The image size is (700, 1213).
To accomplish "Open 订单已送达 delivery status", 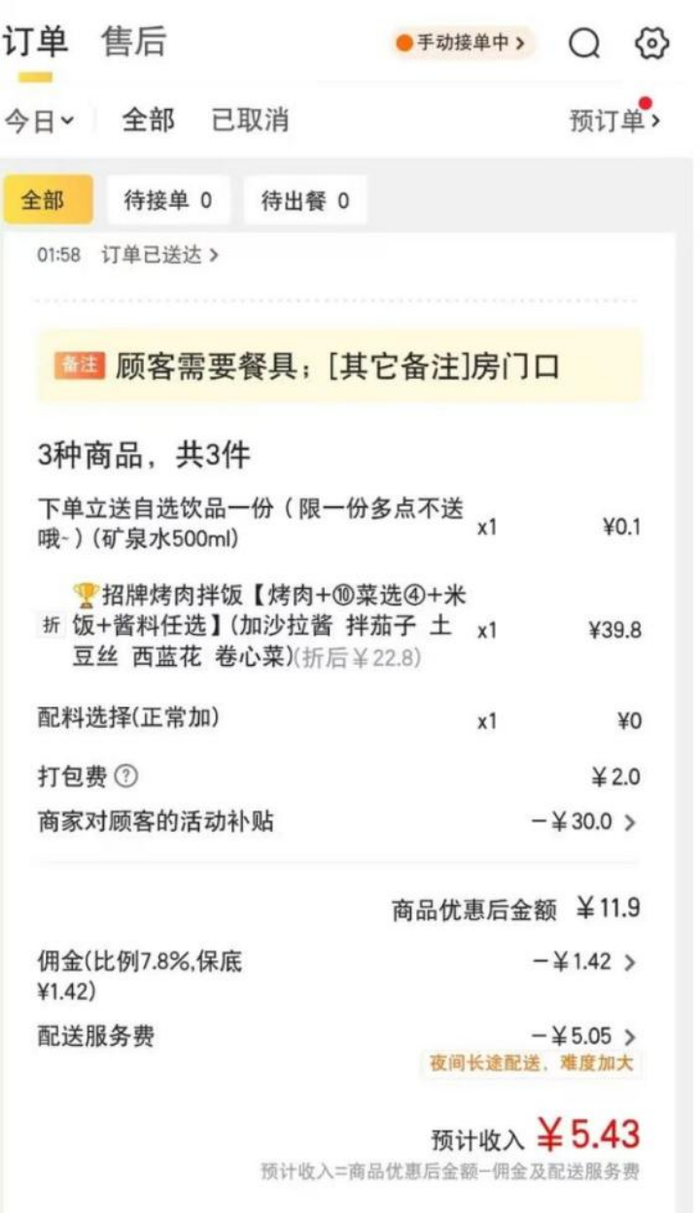I will pyautogui.click(x=160, y=255).
